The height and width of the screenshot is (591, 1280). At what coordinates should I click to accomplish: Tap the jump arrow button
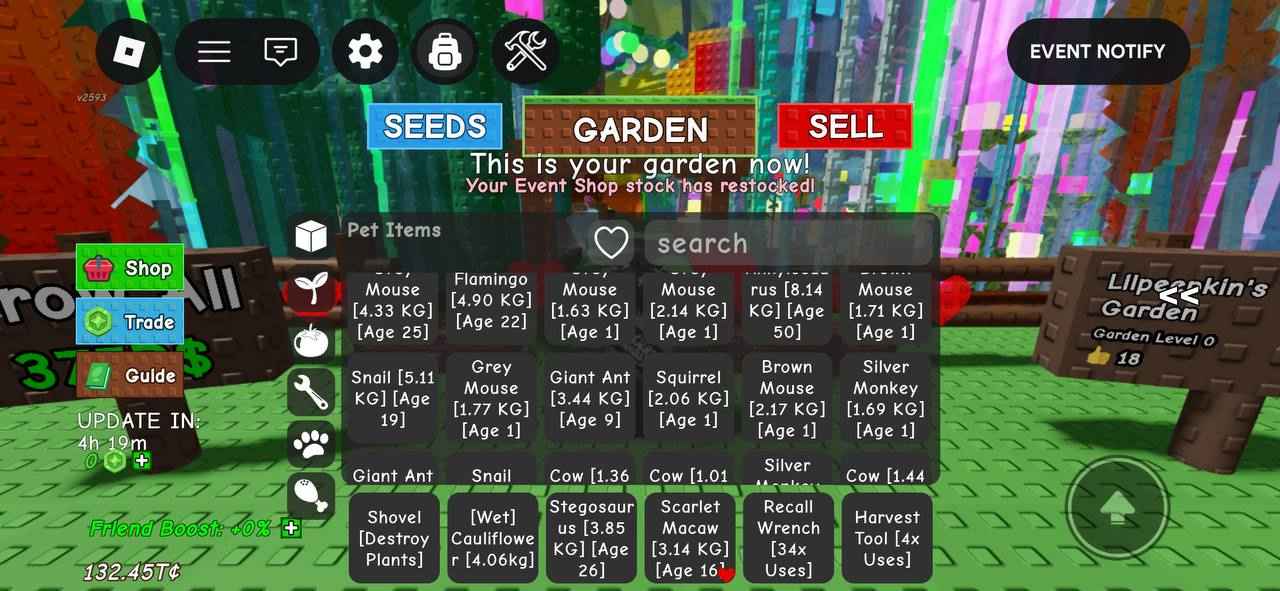[1117, 507]
